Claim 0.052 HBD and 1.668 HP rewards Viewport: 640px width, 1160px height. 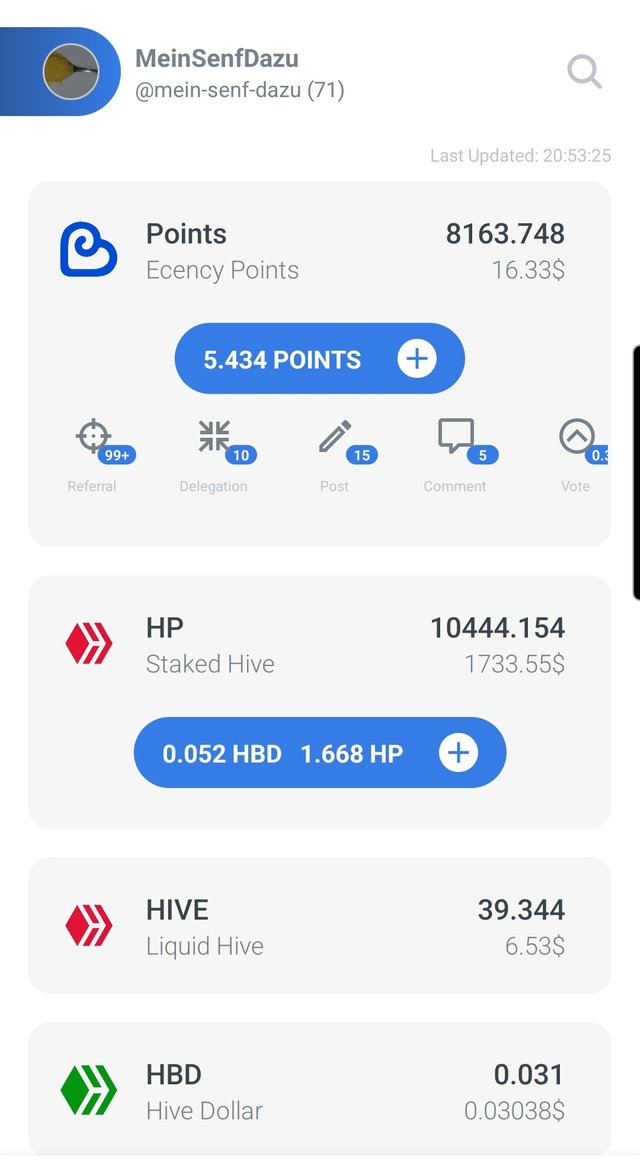point(319,753)
